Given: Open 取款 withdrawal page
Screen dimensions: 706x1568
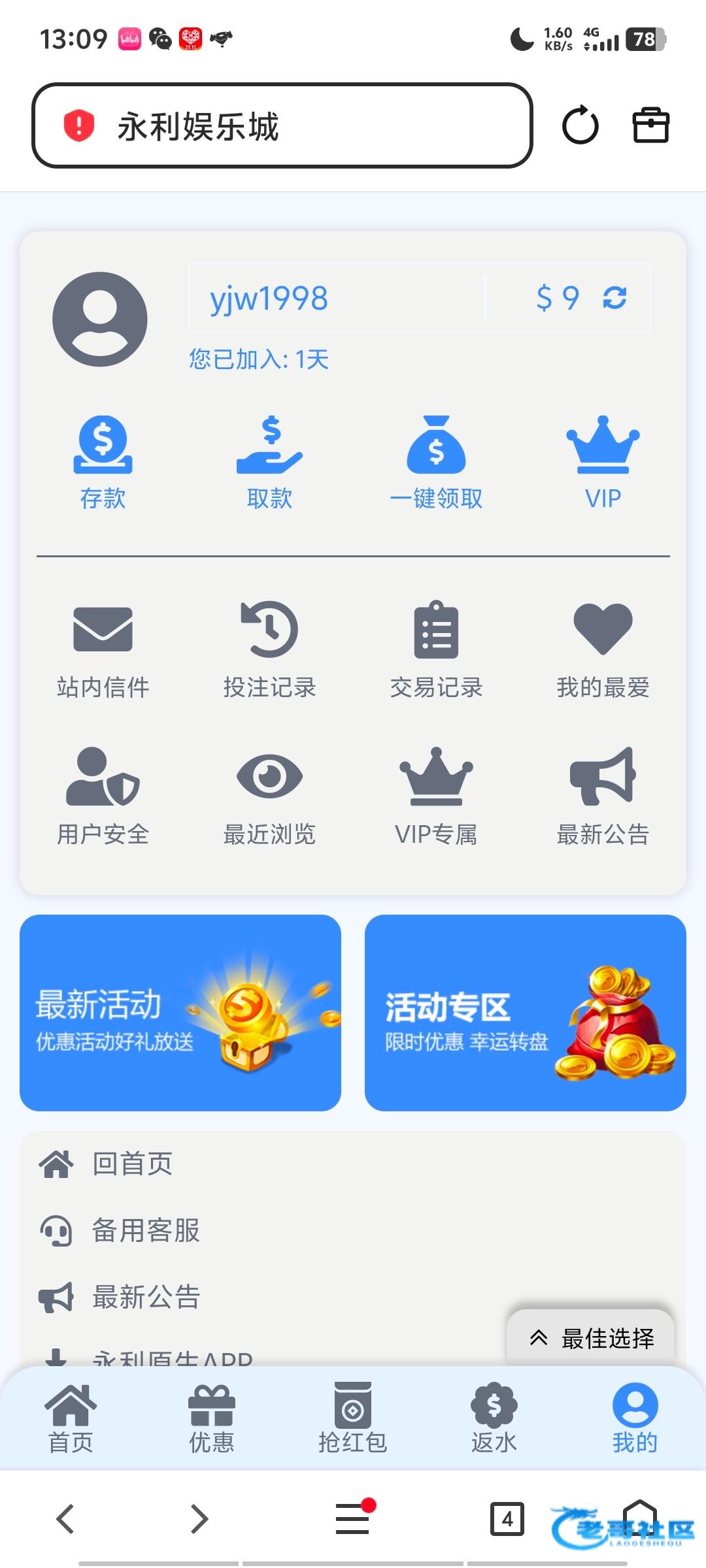Looking at the screenshot, I should click(269, 462).
